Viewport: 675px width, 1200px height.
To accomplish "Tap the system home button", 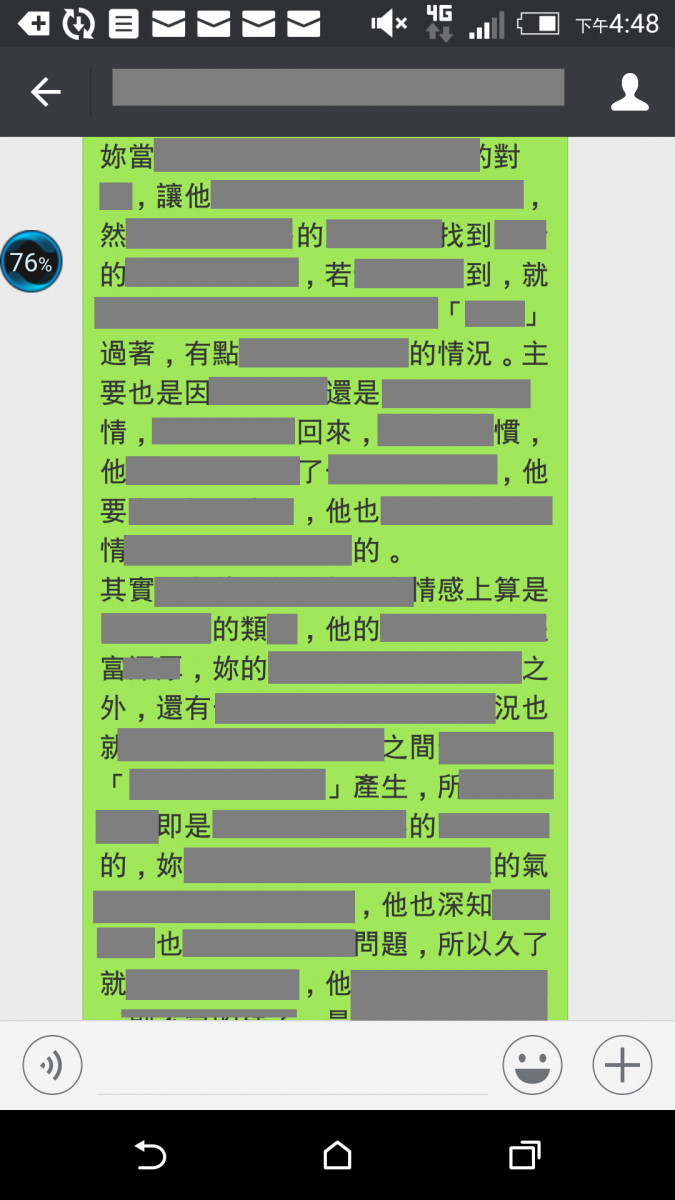I will (x=338, y=1156).
